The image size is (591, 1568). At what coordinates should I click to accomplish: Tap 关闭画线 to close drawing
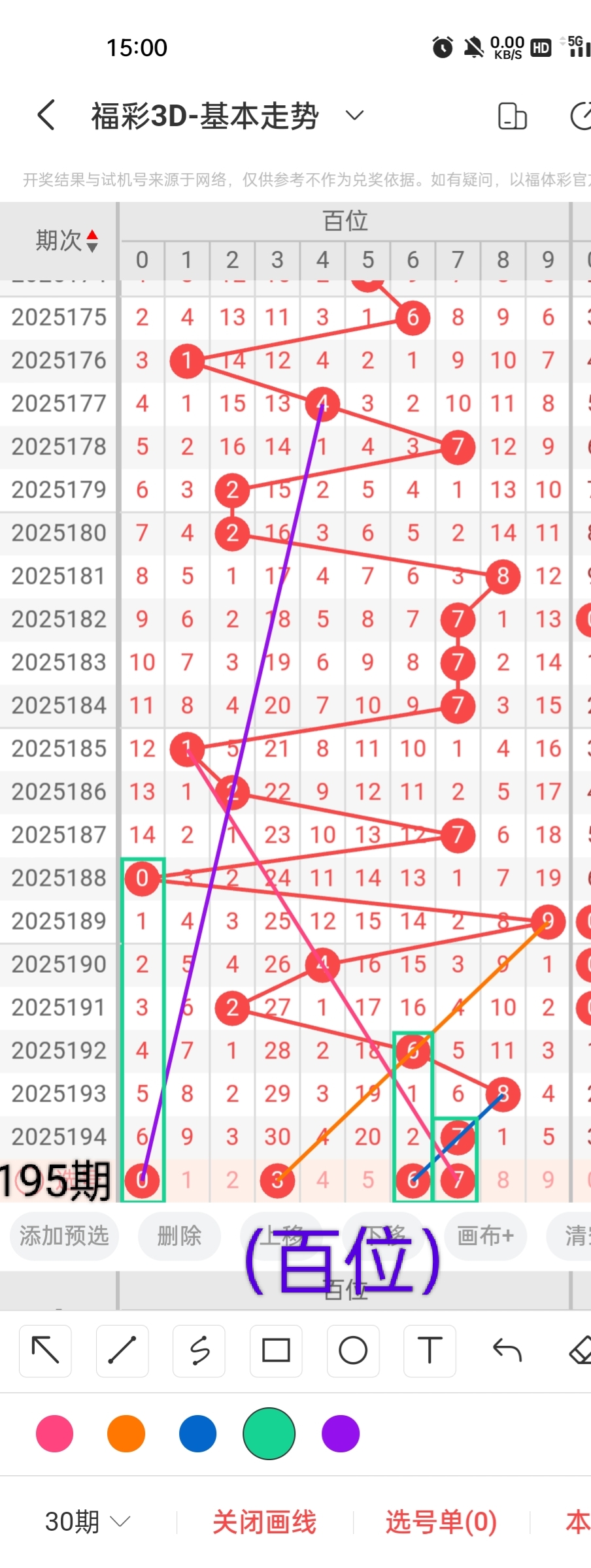pyautogui.click(x=265, y=1522)
